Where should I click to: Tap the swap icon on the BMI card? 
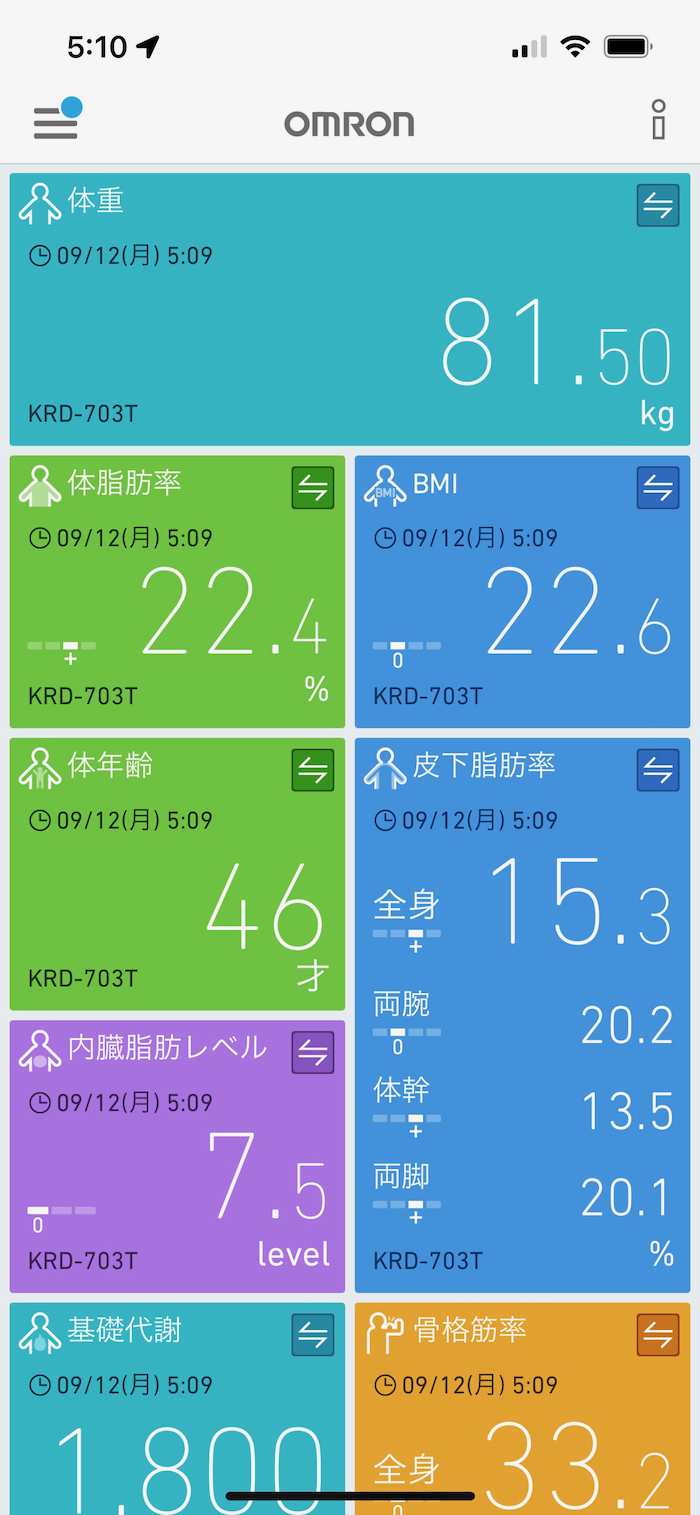coord(658,488)
